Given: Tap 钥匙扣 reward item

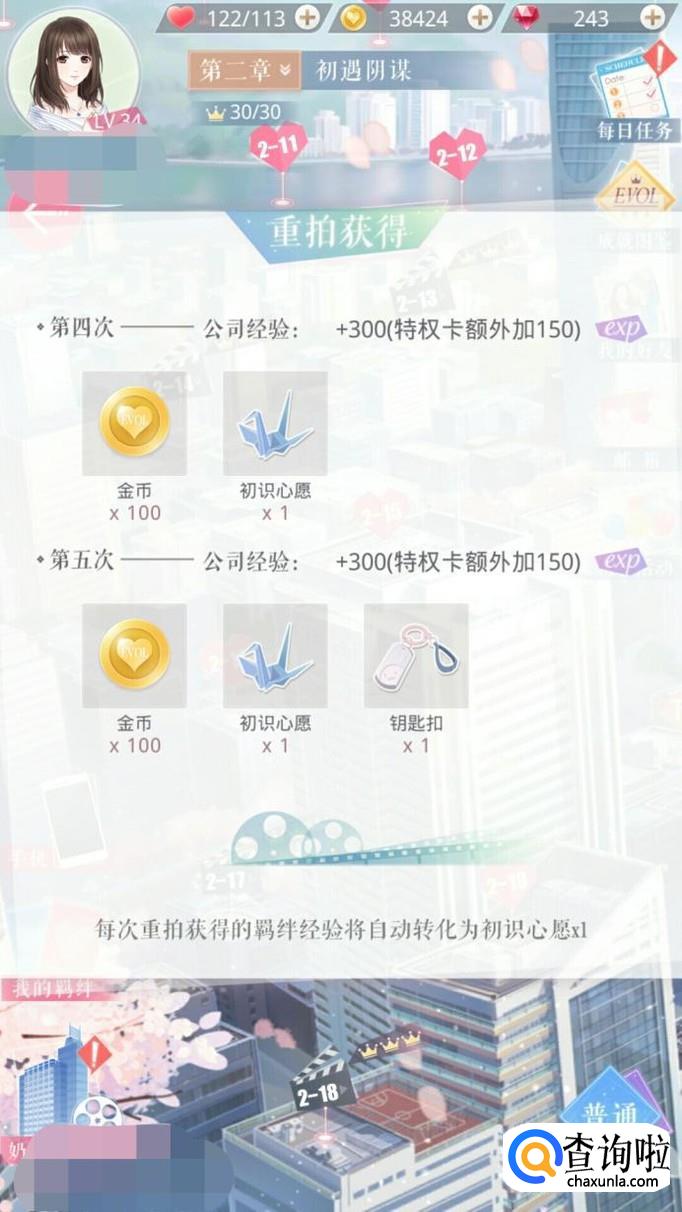Looking at the screenshot, I should (416, 656).
